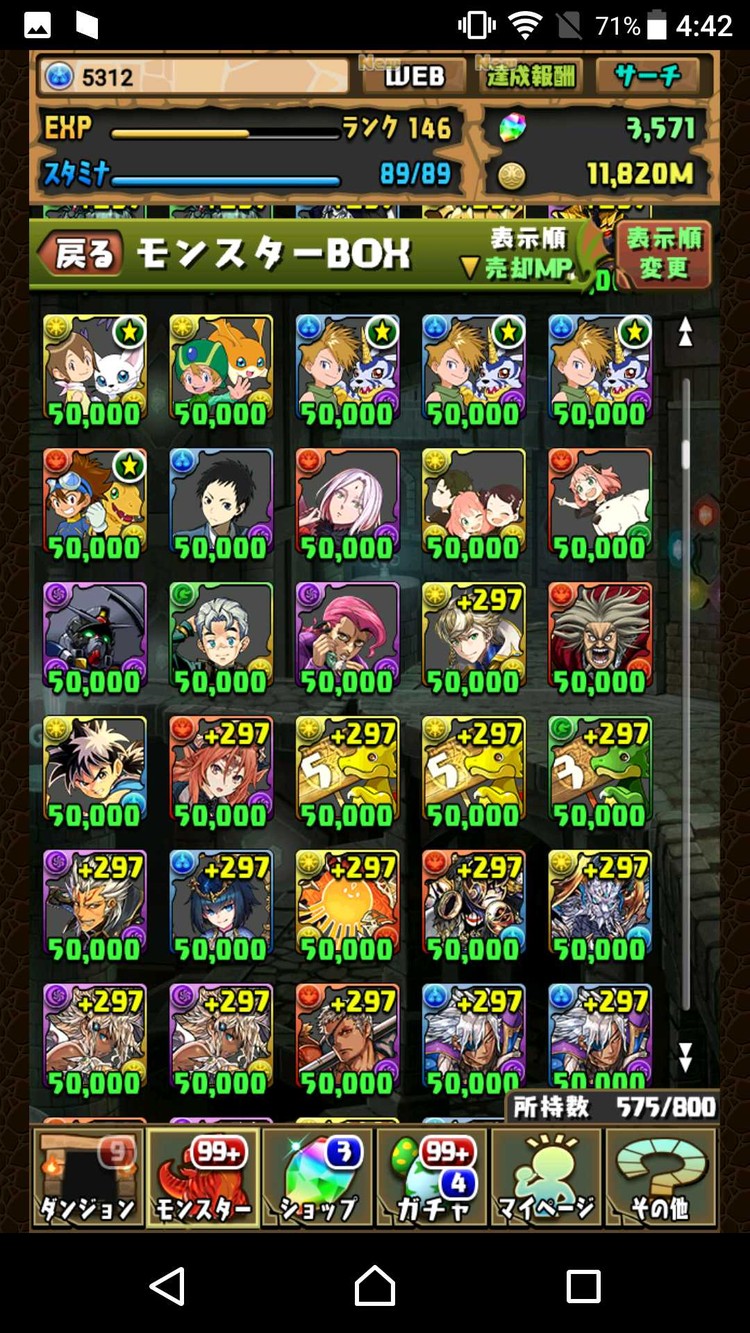Open the ガチャ tab
Image resolution: width=750 pixels, height=1333 pixels.
point(431,1177)
